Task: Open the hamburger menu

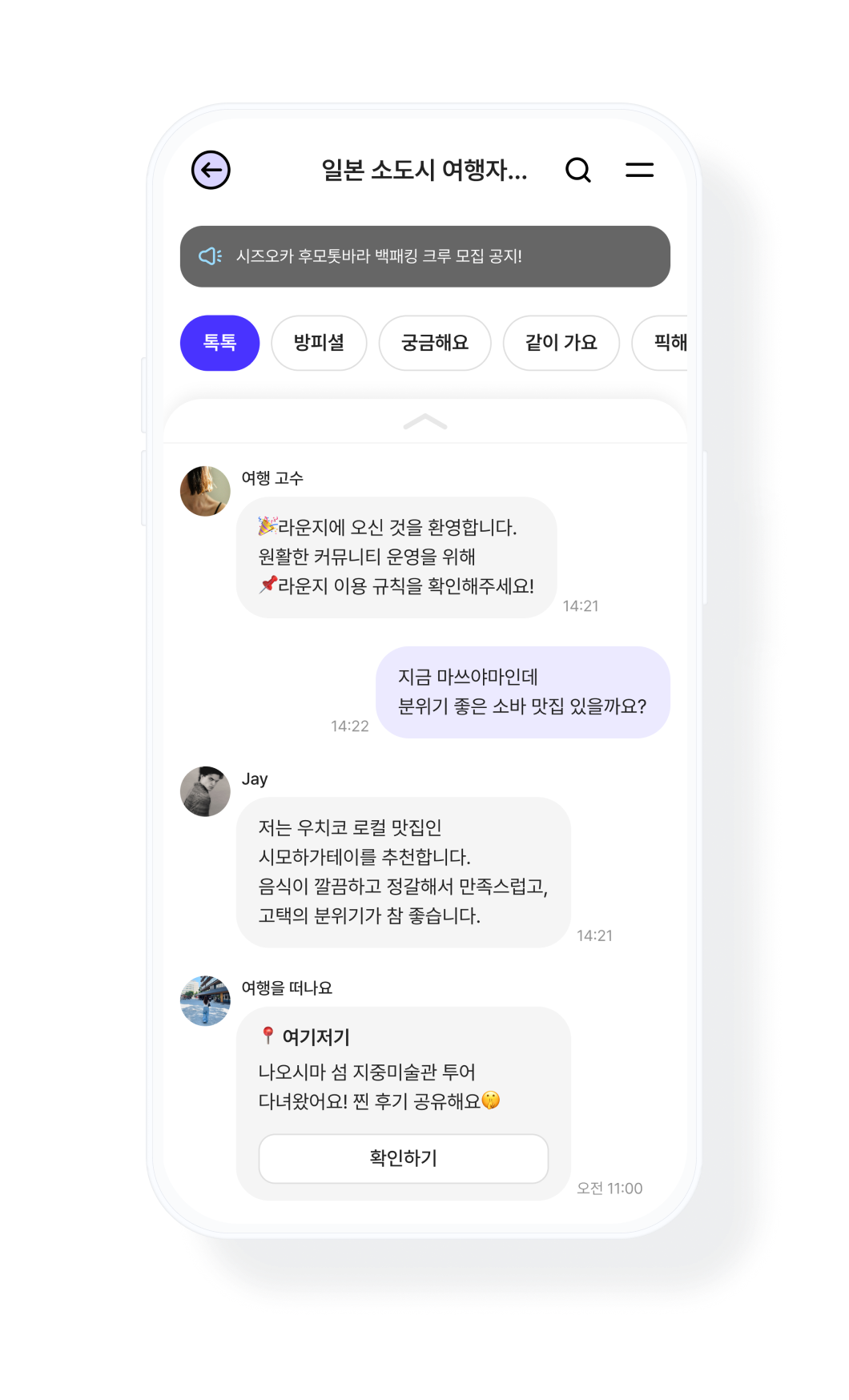Action: click(x=639, y=170)
